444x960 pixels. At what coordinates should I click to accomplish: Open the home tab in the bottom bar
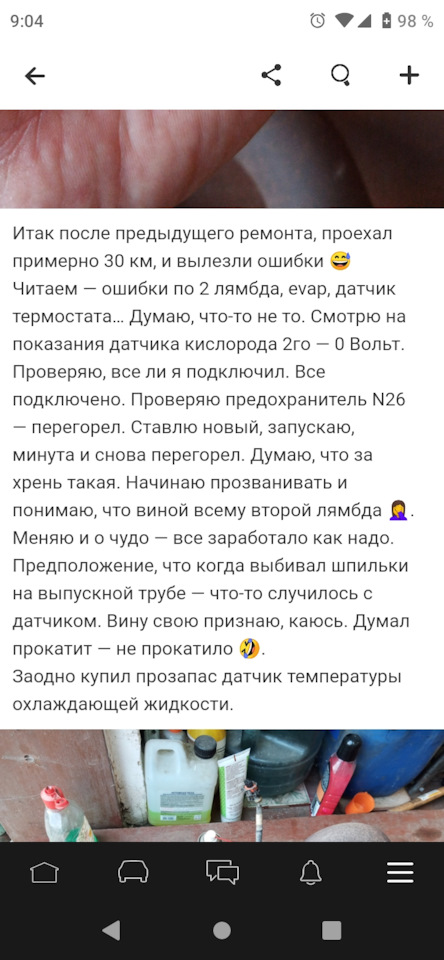(44, 872)
